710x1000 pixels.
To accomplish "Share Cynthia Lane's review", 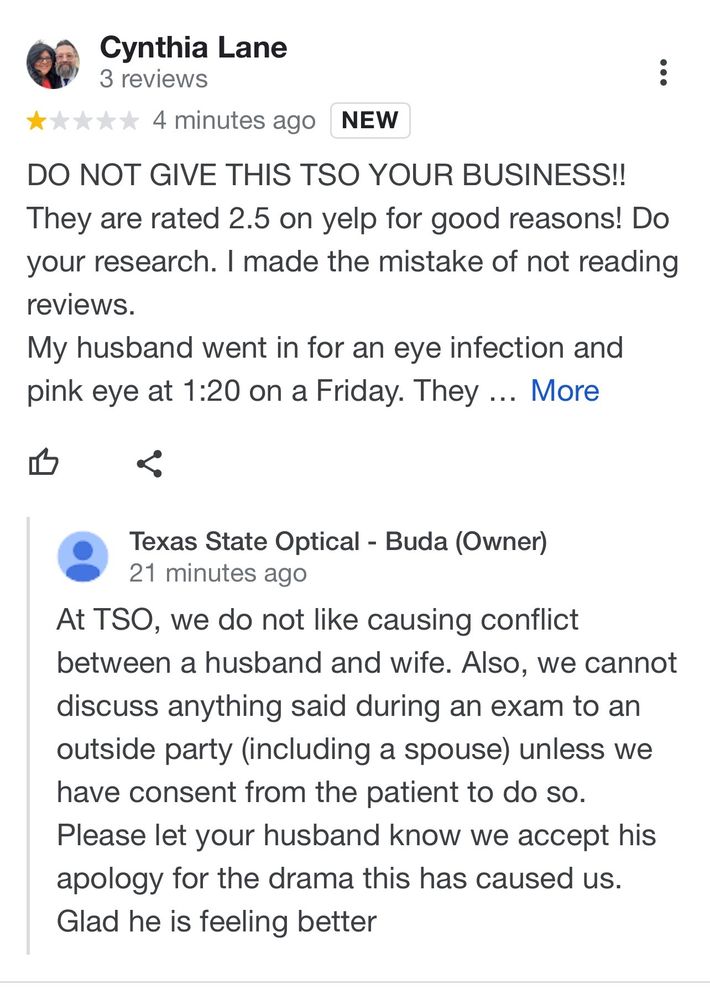I will (149, 463).
